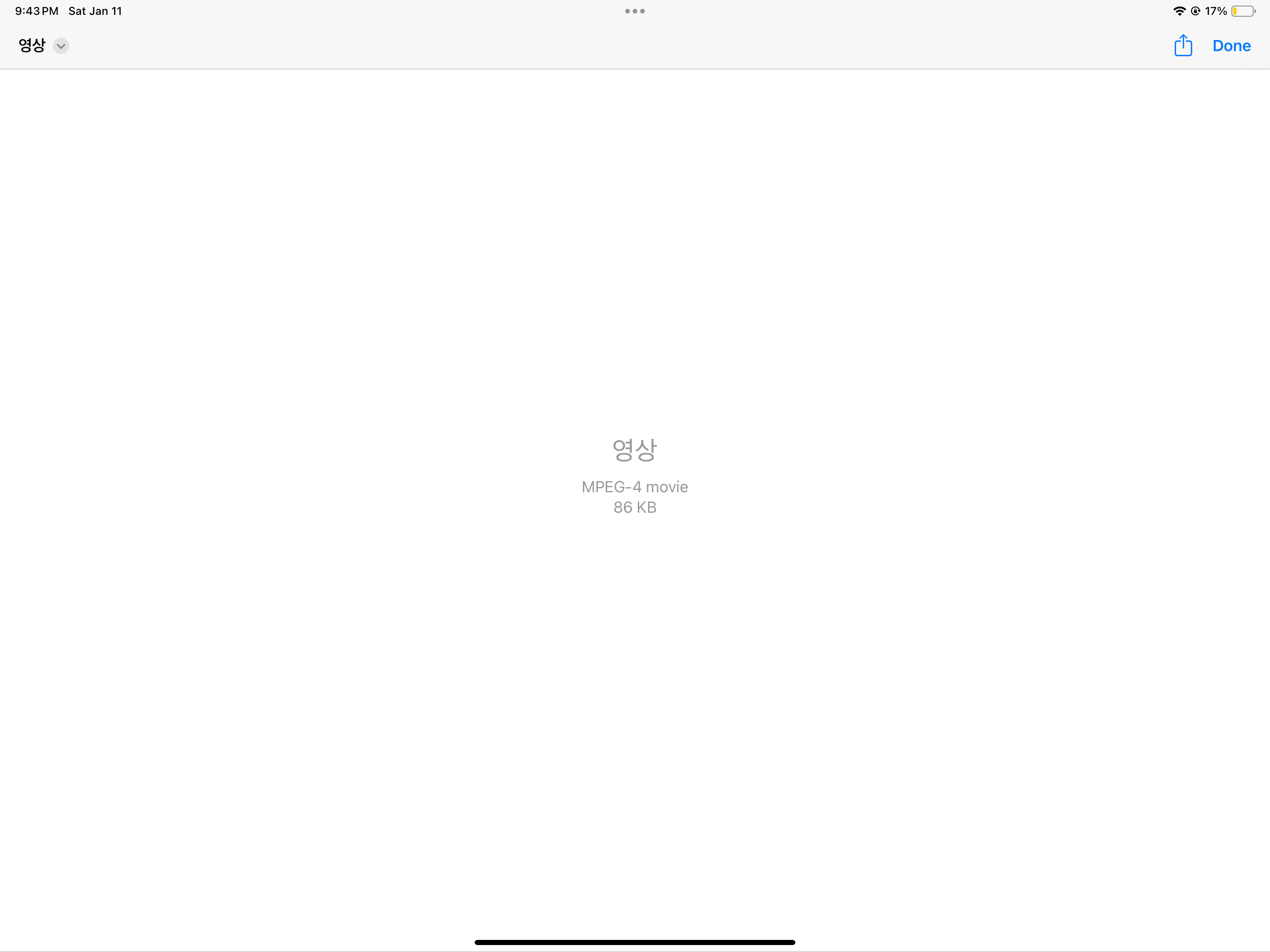Expand the 영상 title dropdown chevron

[61, 46]
